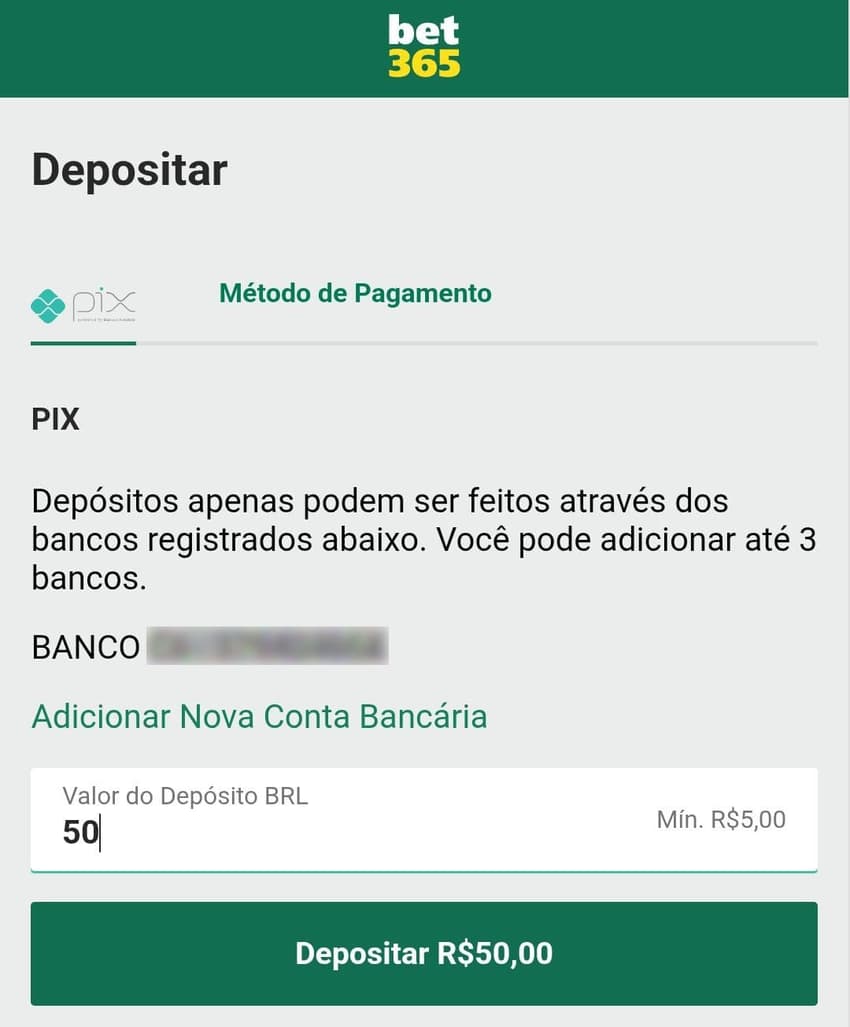Switch to the Método de Pagamento tab
The height and width of the screenshot is (1027, 850).
coord(355,293)
